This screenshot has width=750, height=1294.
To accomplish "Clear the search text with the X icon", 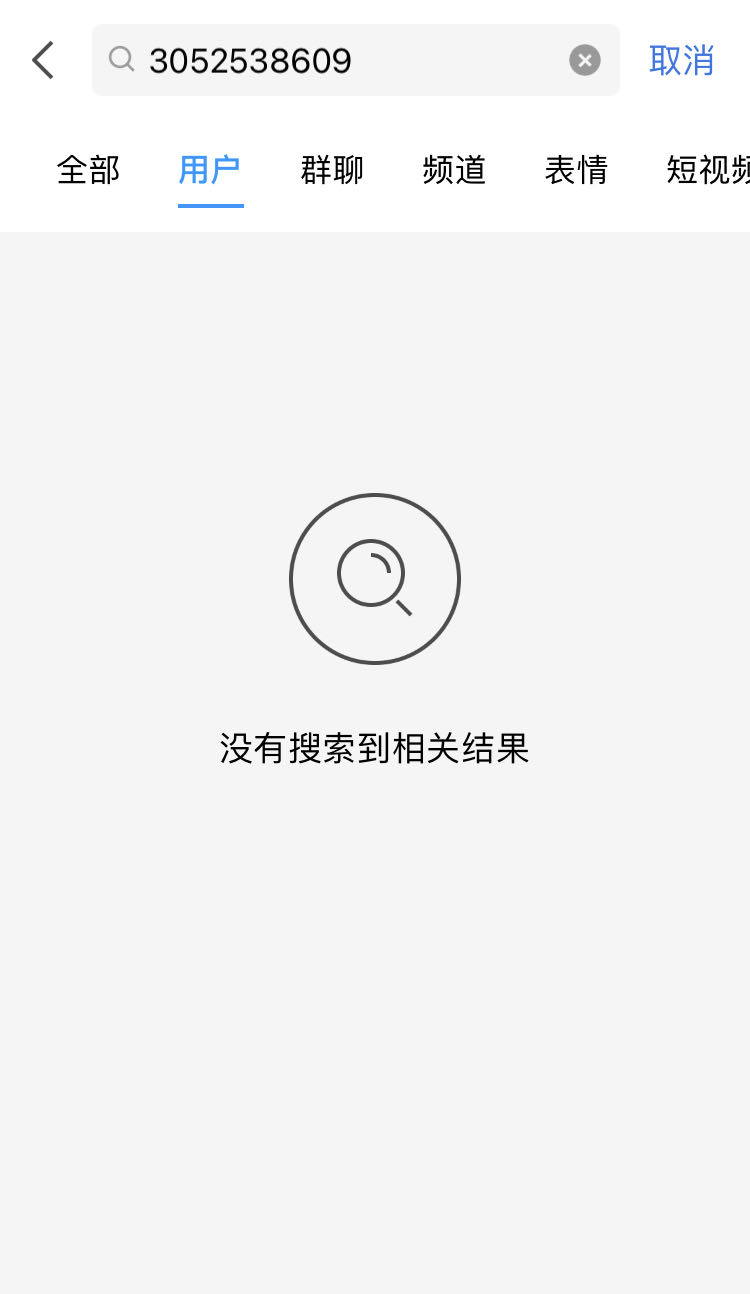I will coord(585,61).
